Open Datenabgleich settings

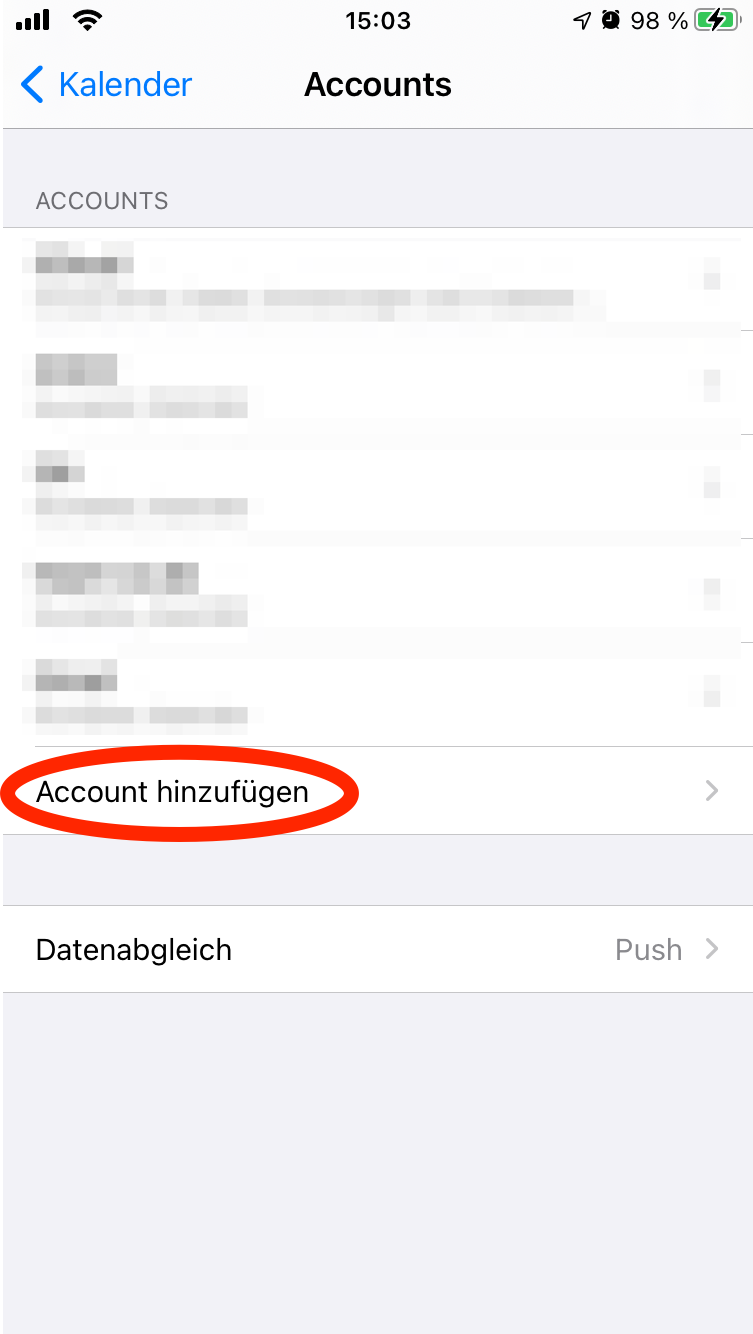click(376, 949)
